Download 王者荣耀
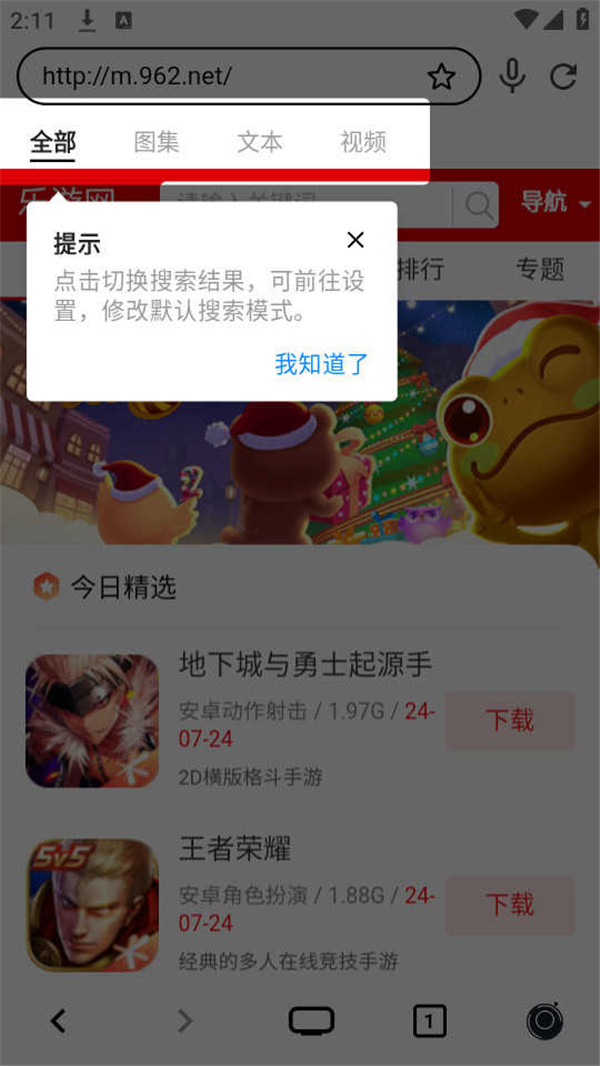Image resolution: width=600 pixels, height=1066 pixels. point(510,905)
